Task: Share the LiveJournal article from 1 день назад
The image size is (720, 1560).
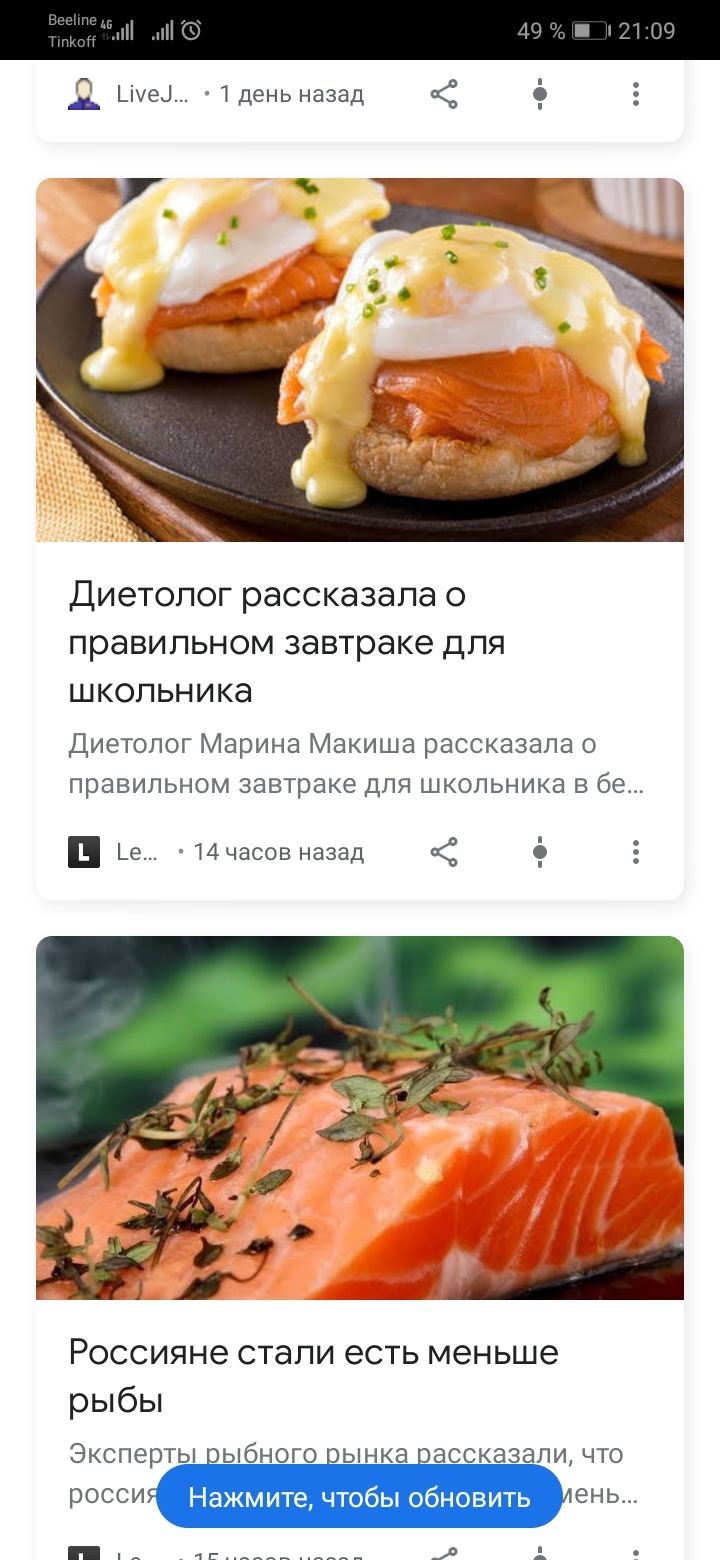Action: 444,95
